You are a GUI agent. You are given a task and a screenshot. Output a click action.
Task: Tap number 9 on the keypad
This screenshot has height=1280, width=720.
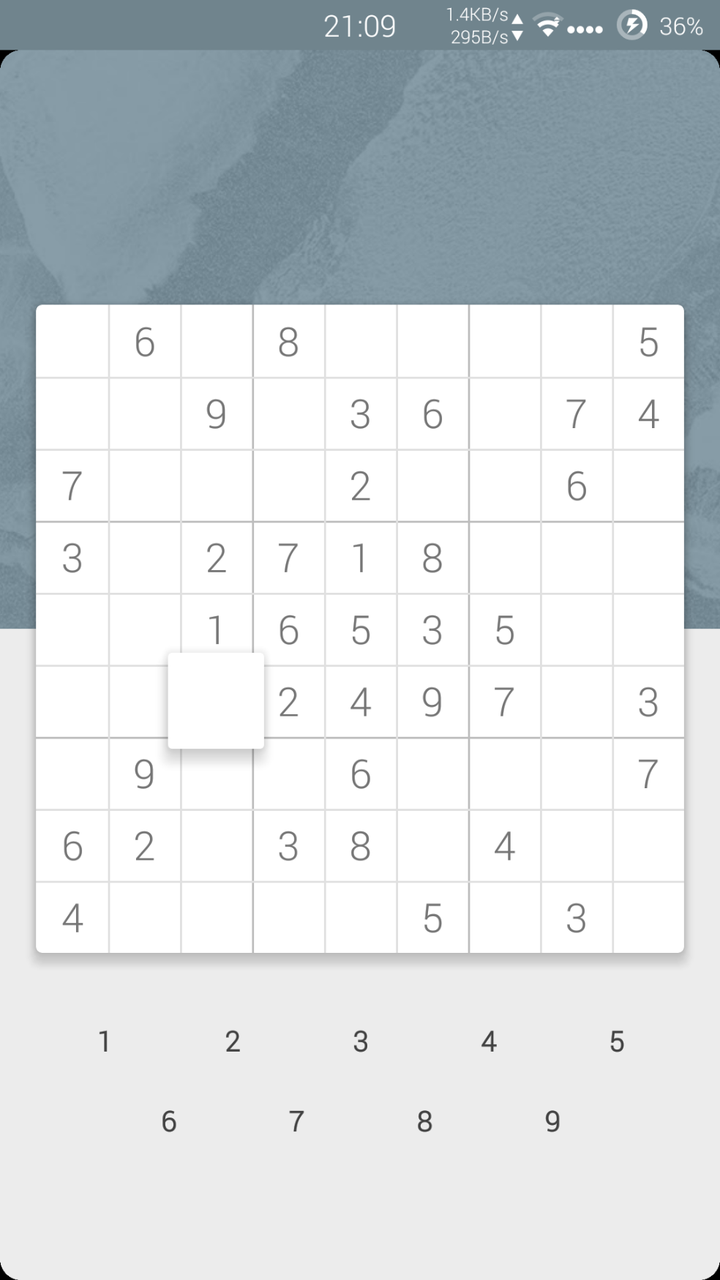tap(552, 1122)
